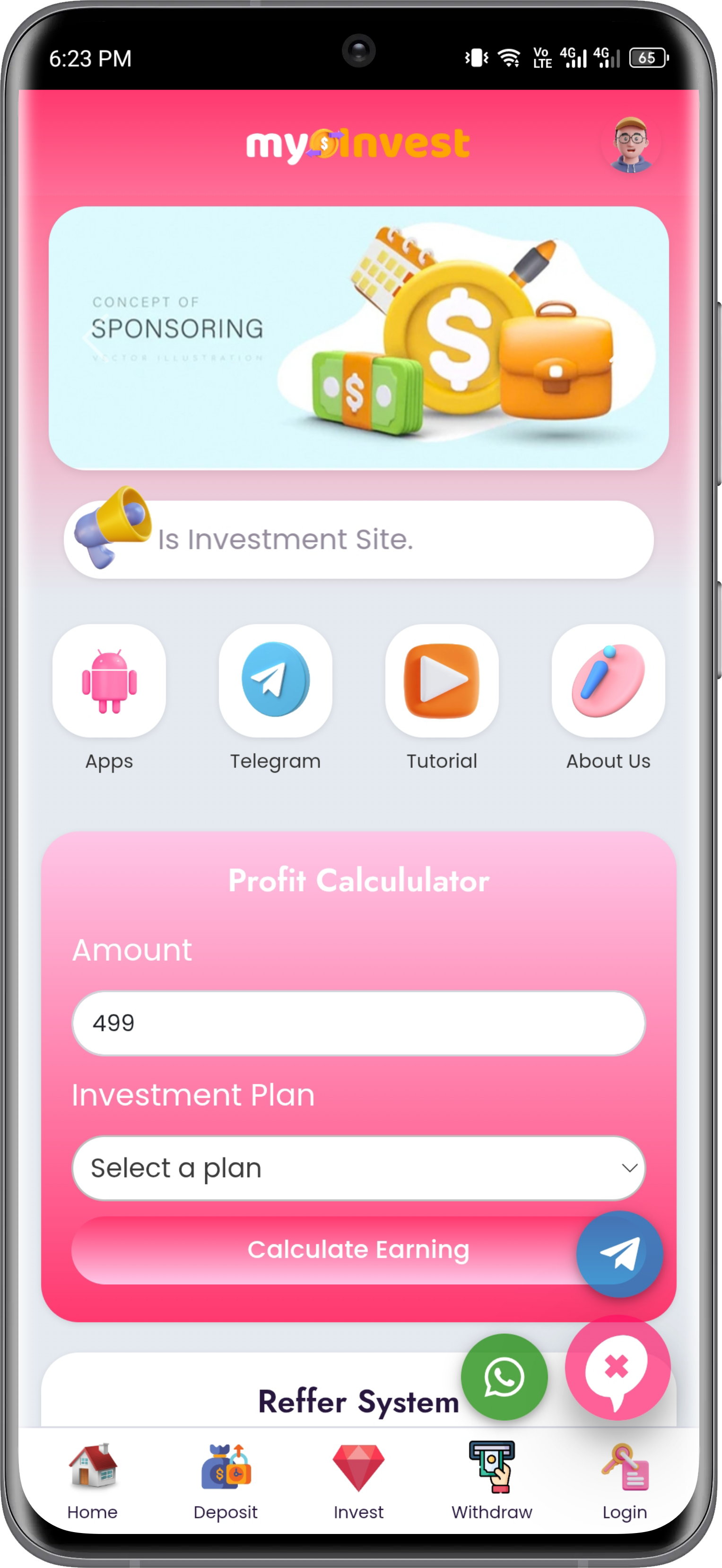Screen dimensions: 722x1568
Task: Open the Apps shortcut
Action: click(109, 681)
